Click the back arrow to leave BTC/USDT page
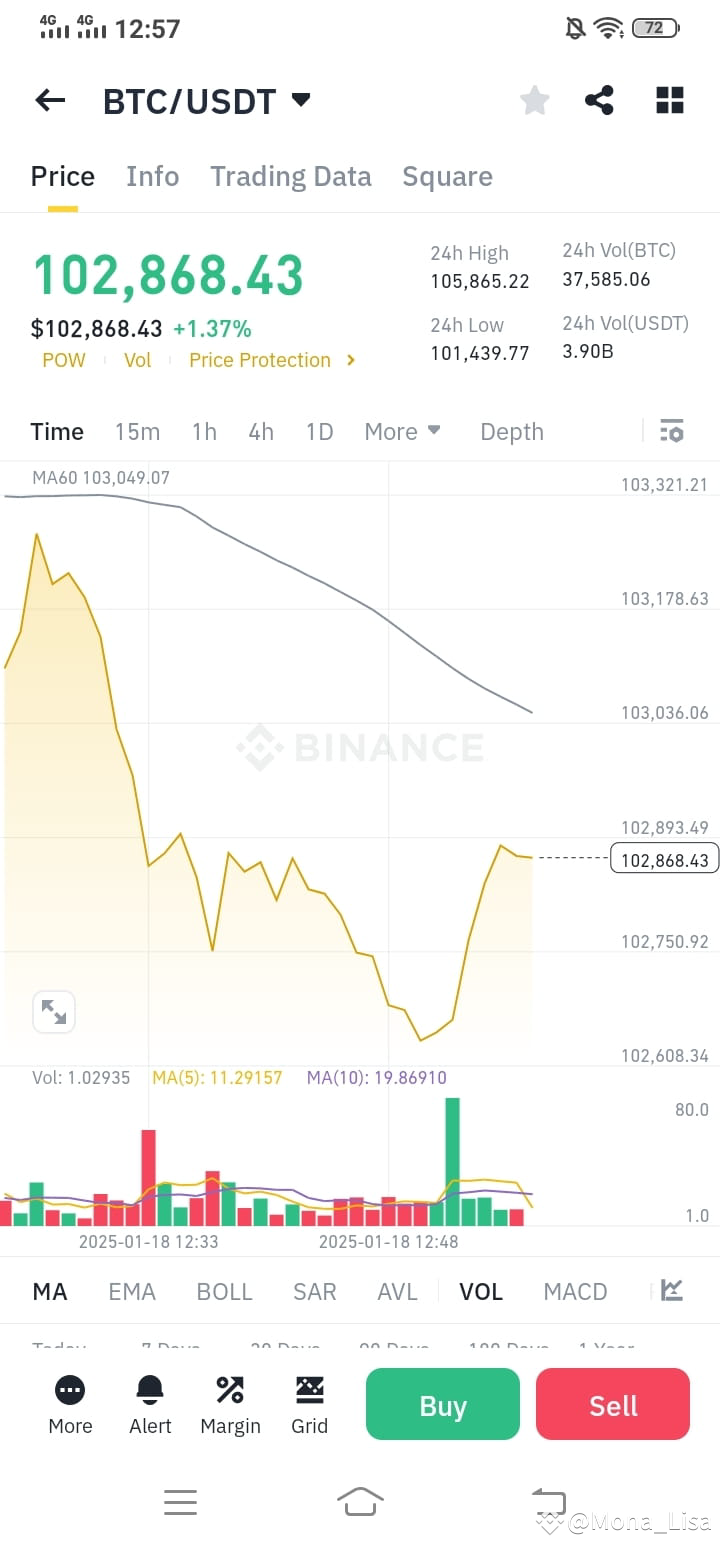This screenshot has width=720, height=1544. coord(49,100)
